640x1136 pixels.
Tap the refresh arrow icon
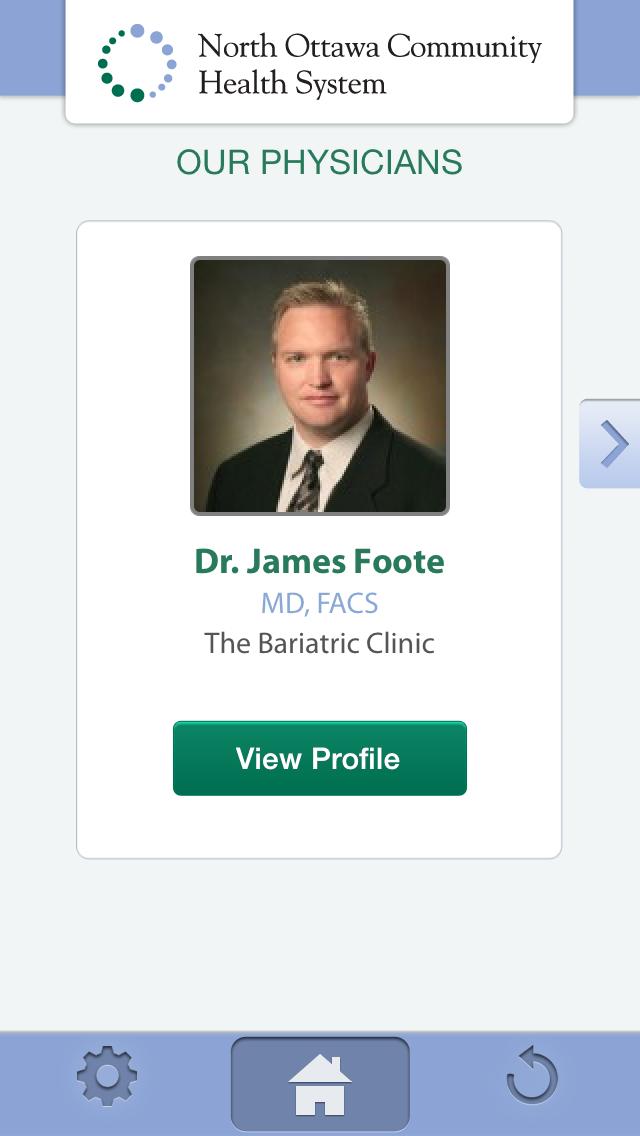point(531,1078)
